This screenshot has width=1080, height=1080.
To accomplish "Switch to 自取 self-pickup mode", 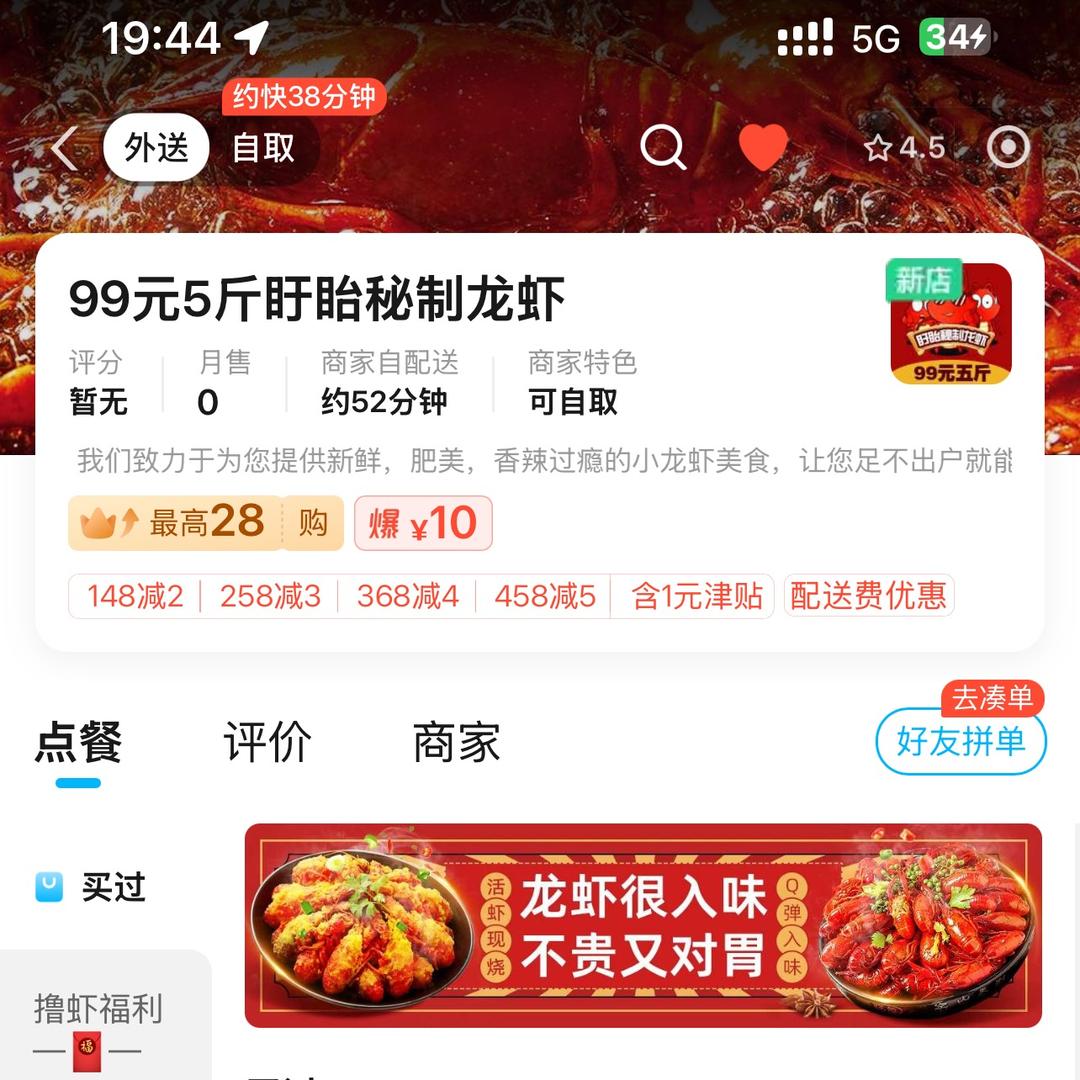I will pyautogui.click(x=264, y=148).
